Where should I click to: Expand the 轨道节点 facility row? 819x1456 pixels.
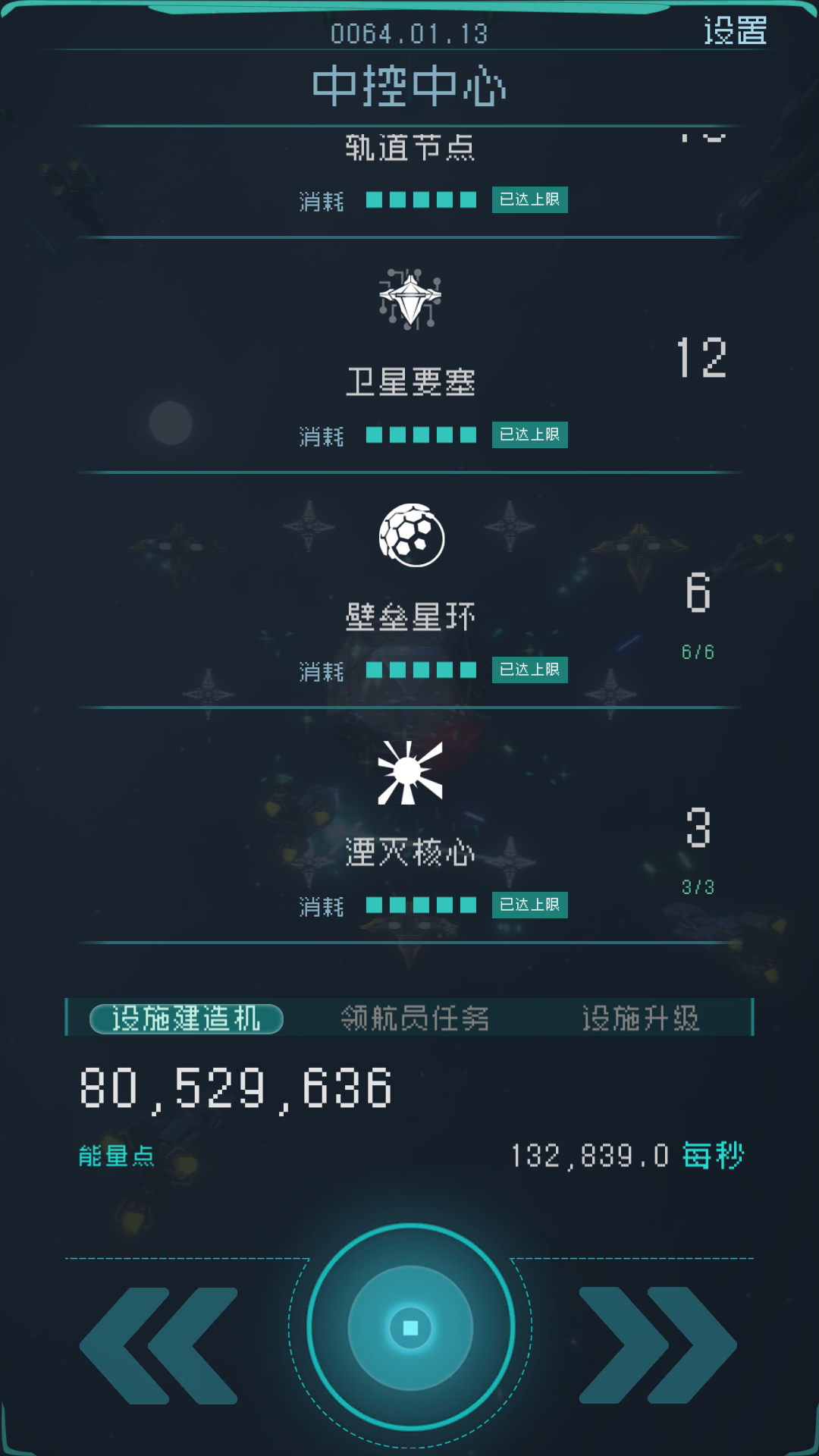pos(409,148)
